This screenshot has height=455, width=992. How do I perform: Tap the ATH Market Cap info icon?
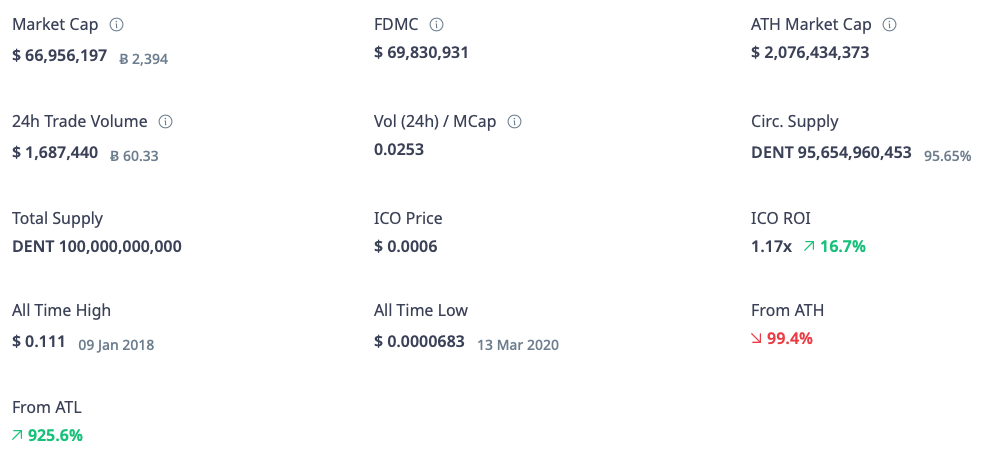click(x=890, y=24)
